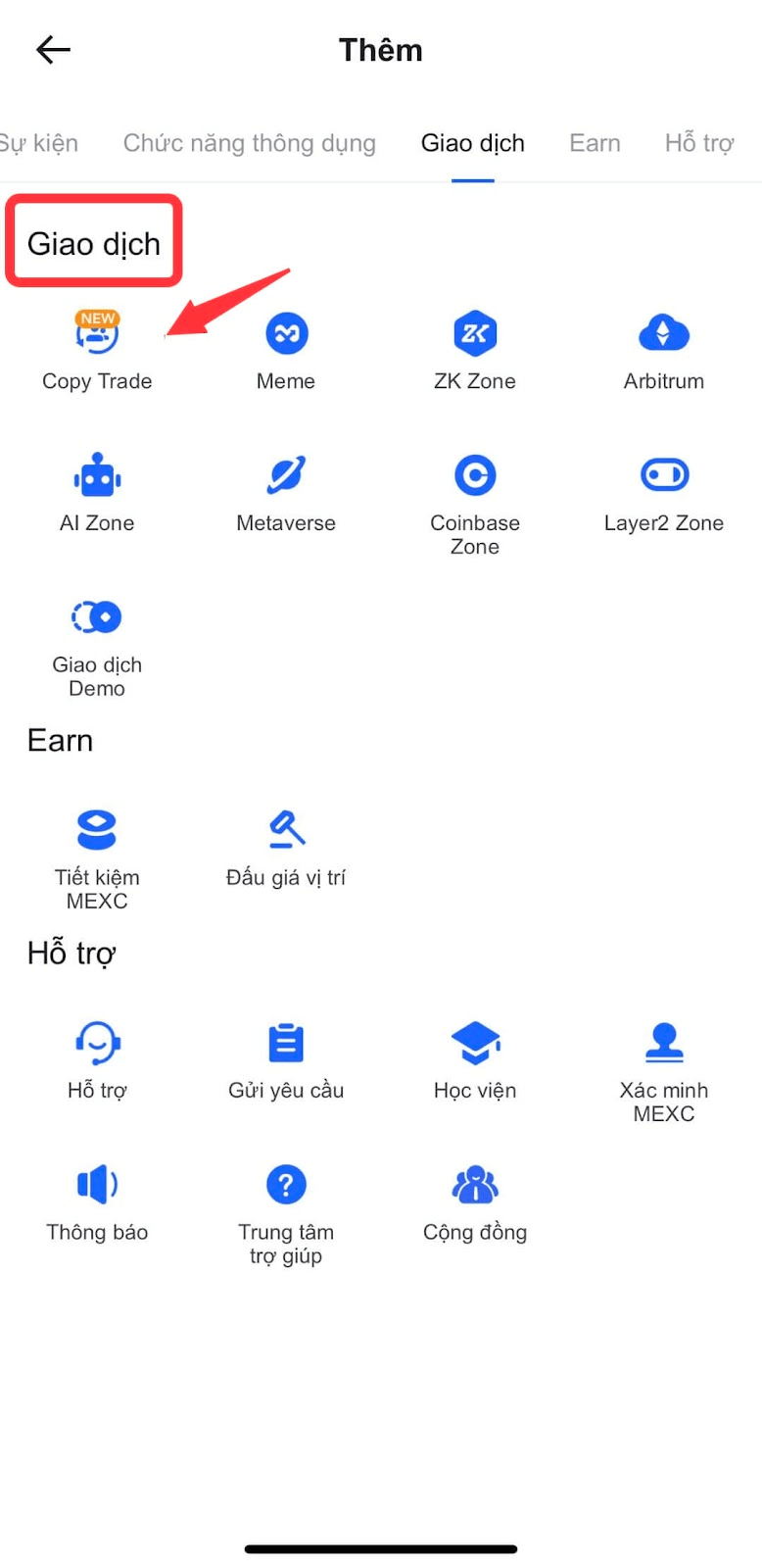Open AI Zone
The height and width of the screenshot is (1568, 762).
pyautogui.click(x=97, y=492)
